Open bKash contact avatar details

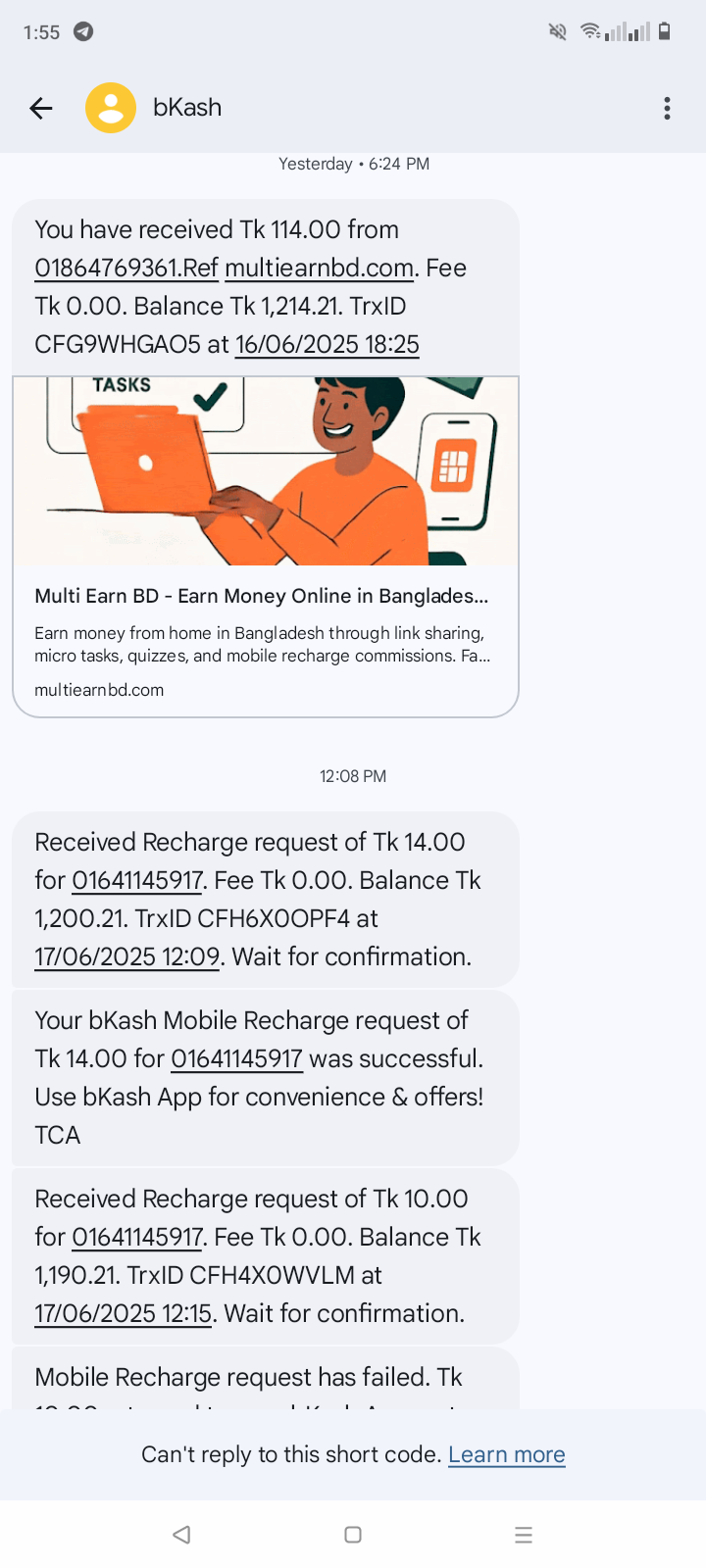coord(111,108)
